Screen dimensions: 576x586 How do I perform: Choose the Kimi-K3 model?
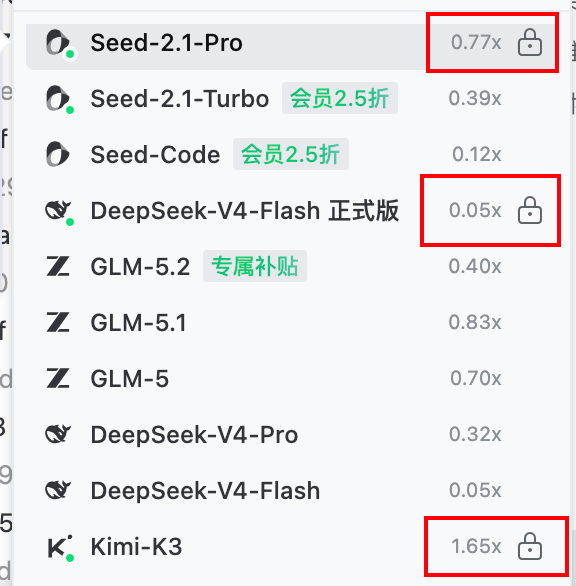pos(291,546)
